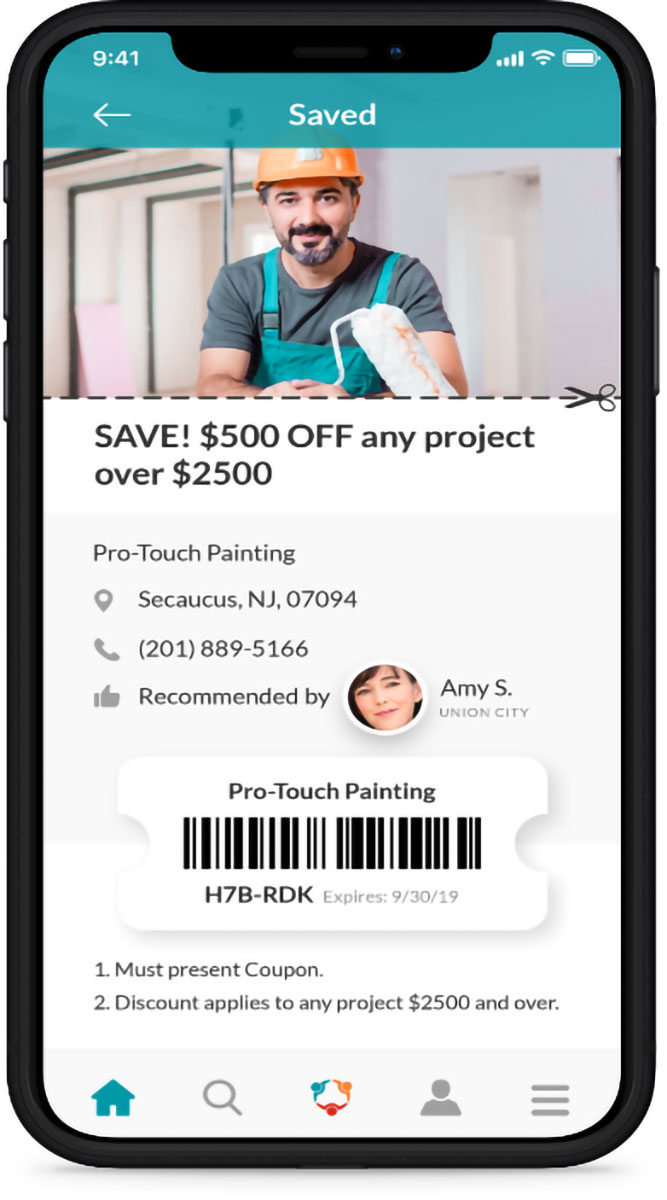Open the Secaucus, NJ address location

[246, 600]
